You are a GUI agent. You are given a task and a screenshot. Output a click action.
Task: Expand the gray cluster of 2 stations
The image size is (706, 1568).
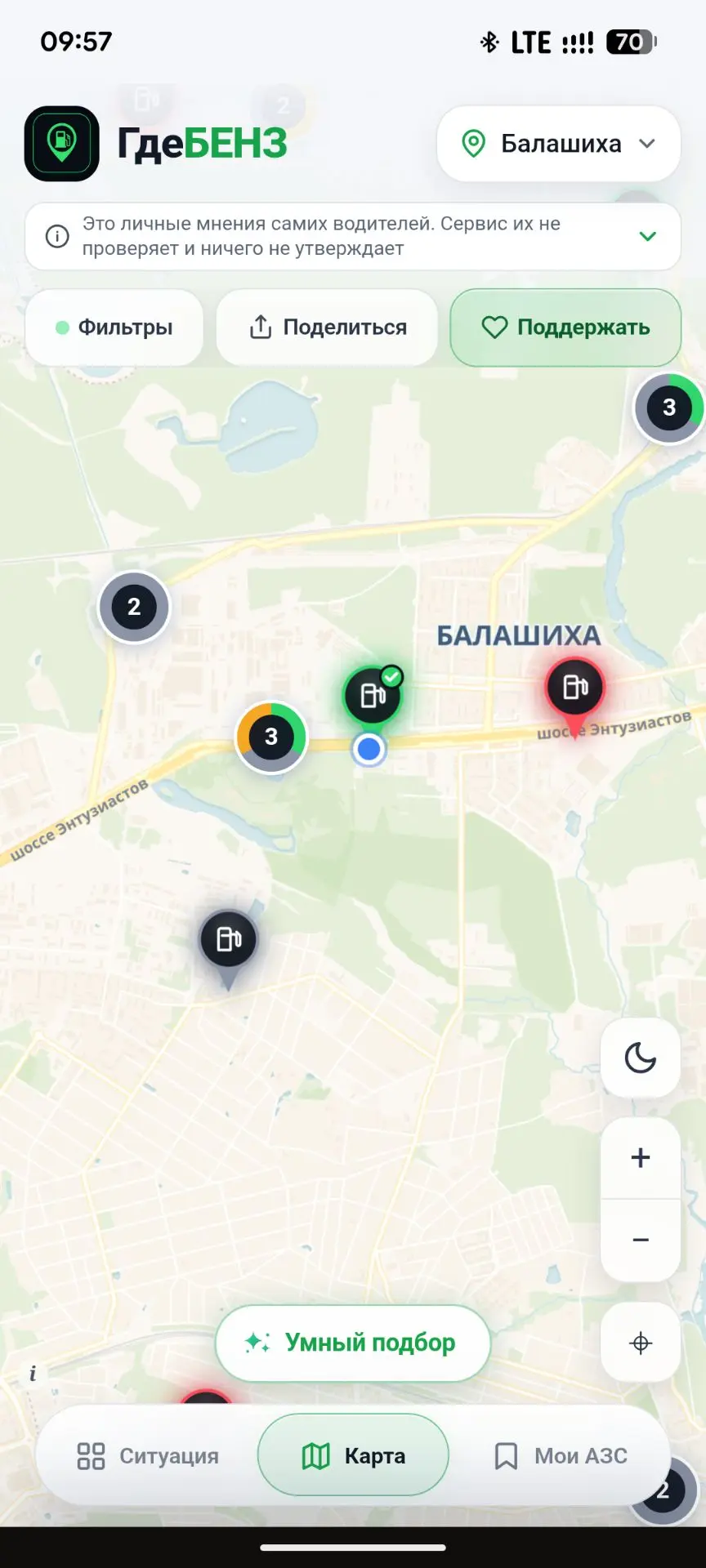point(134,607)
